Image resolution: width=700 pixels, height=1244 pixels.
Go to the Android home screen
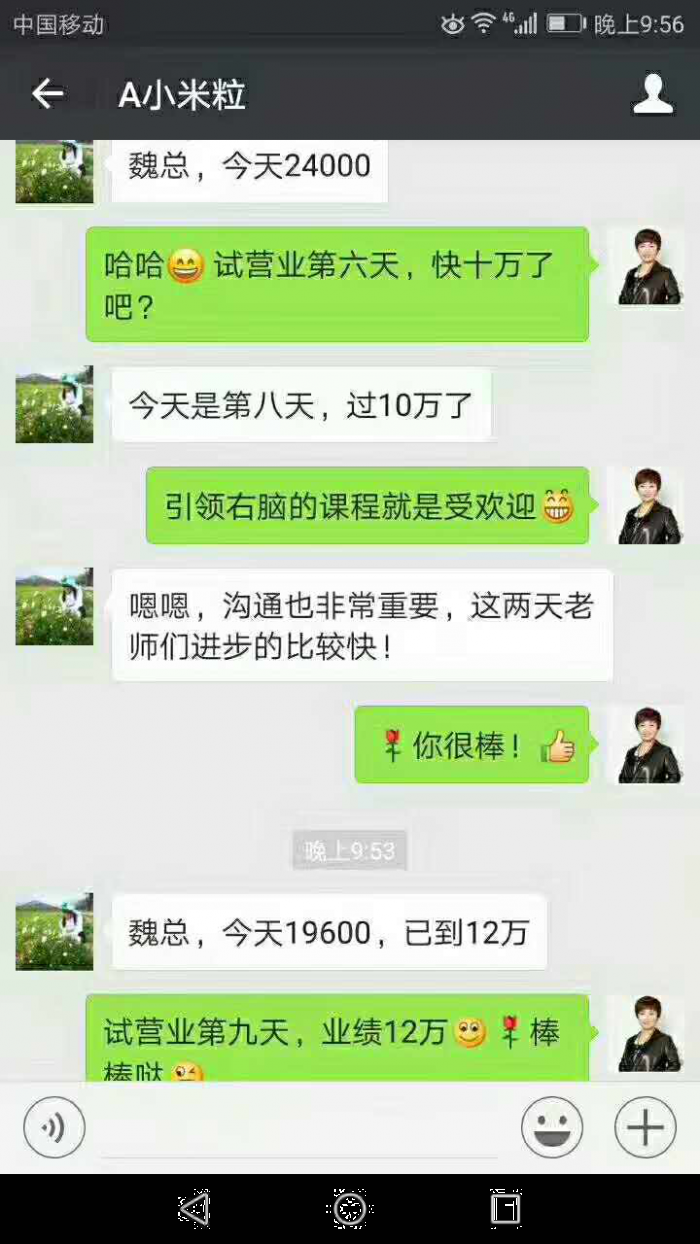click(350, 1209)
